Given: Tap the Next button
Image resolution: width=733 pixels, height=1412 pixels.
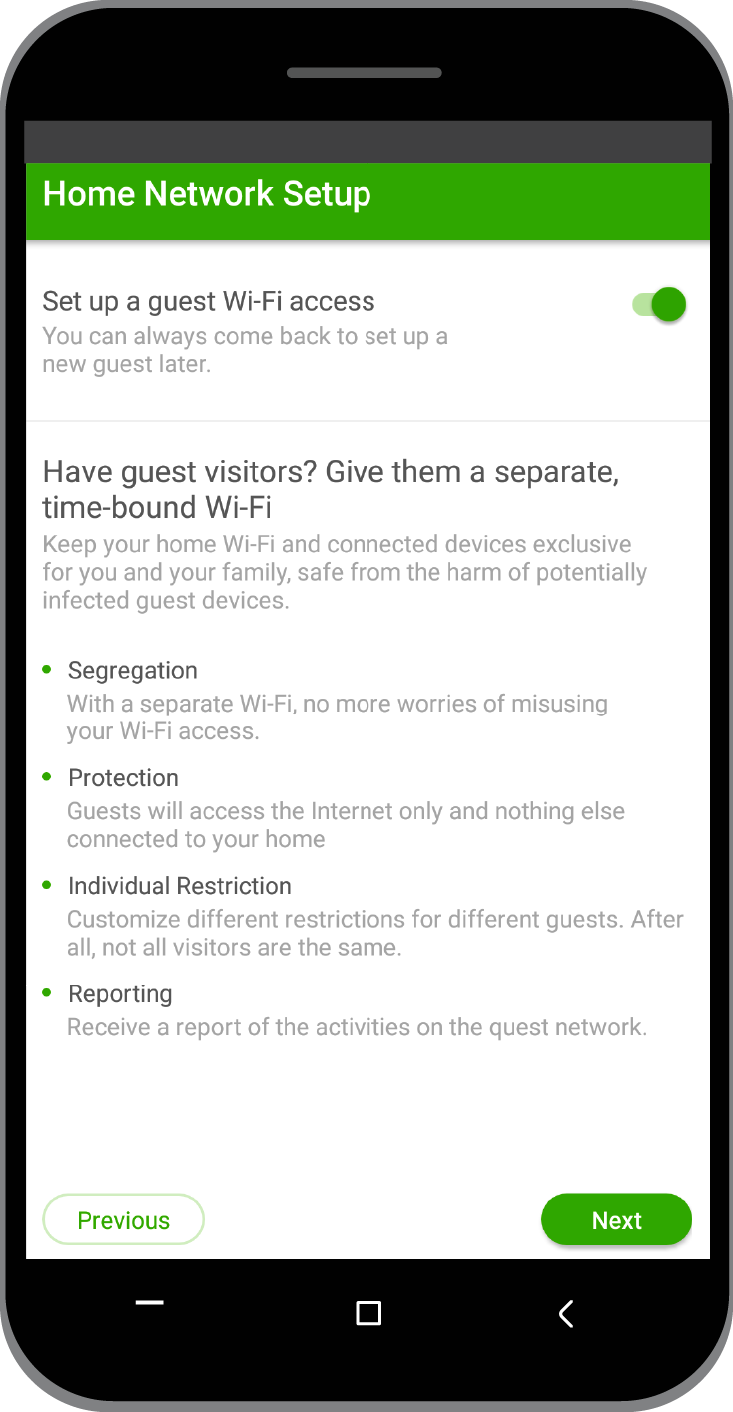Looking at the screenshot, I should tap(616, 1220).
